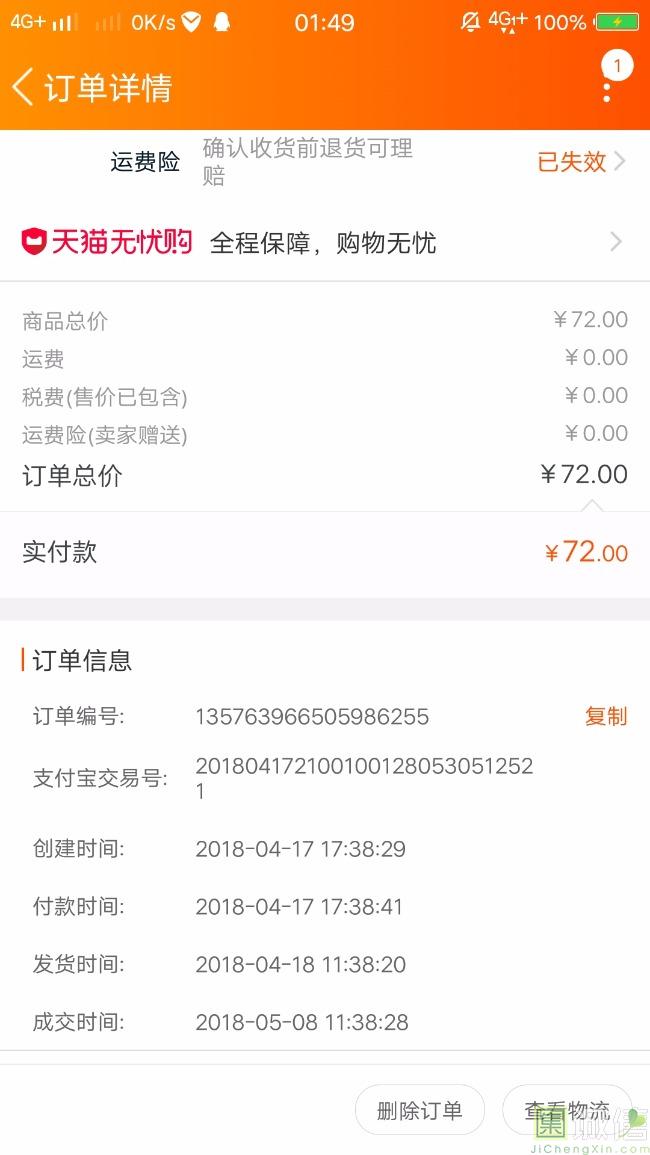Viewport: 650px width, 1155px height.
Task: Copy the order number with 复制
Action: [x=606, y=716]
